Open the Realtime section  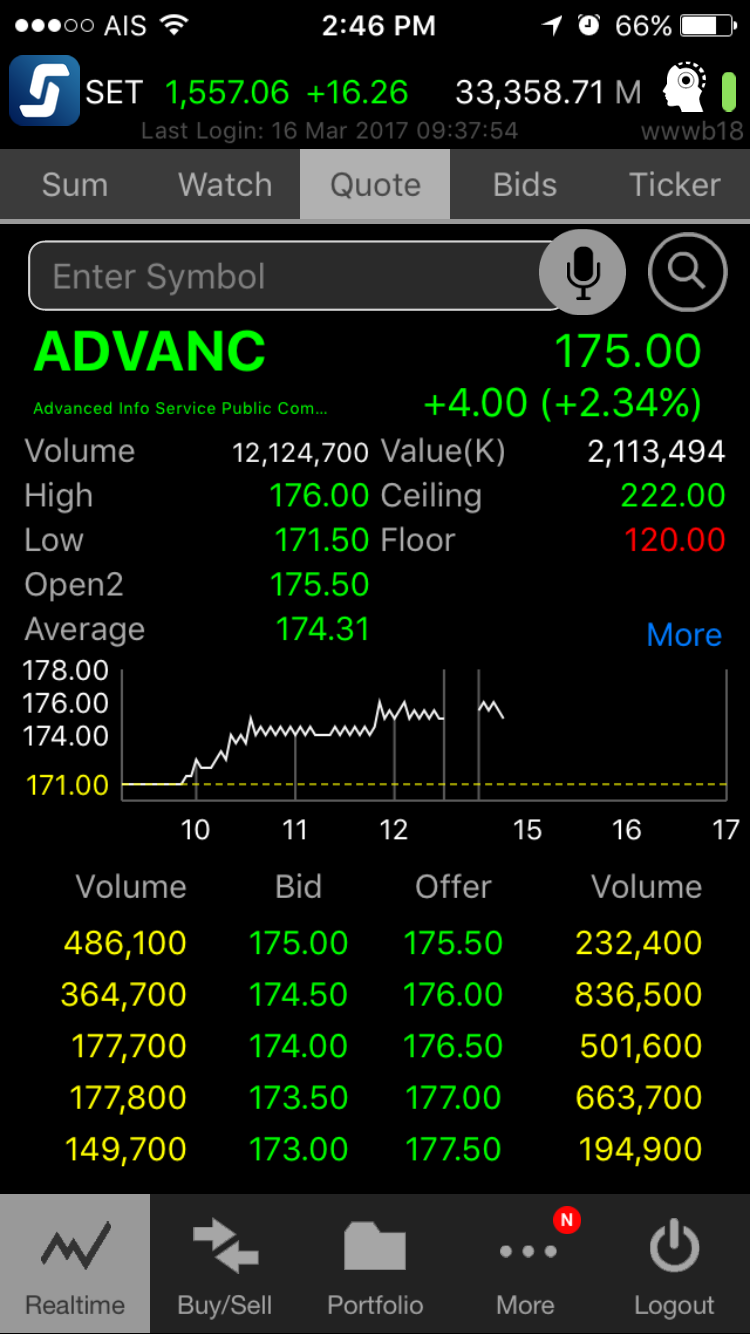[x=75, y=1264]
